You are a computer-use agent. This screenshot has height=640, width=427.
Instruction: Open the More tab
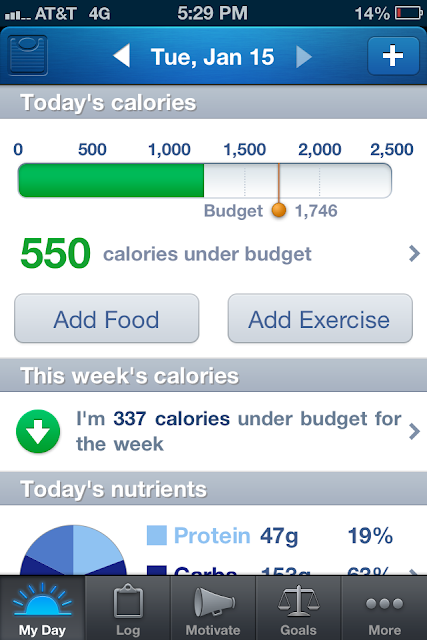[384, 608]
